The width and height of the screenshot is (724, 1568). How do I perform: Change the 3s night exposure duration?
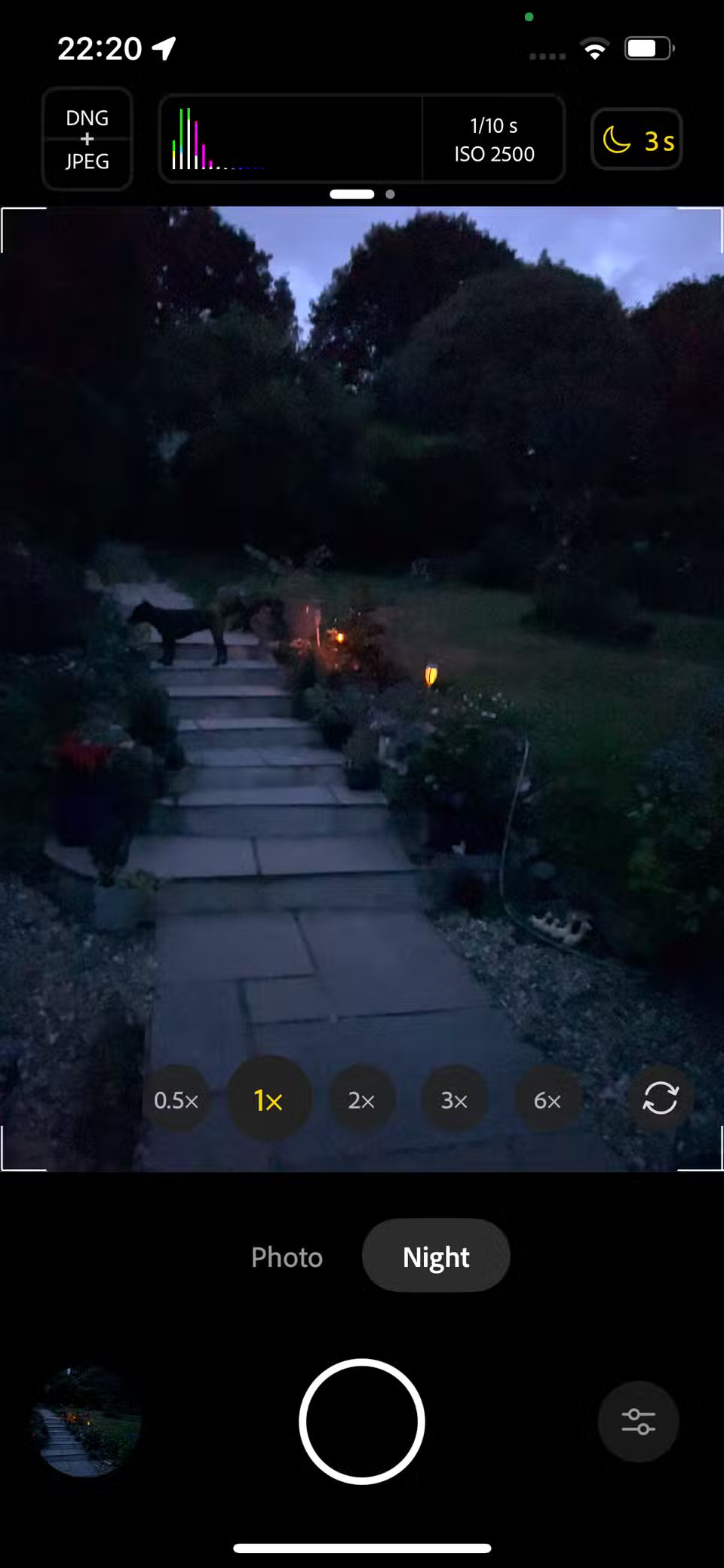[637, 140]
